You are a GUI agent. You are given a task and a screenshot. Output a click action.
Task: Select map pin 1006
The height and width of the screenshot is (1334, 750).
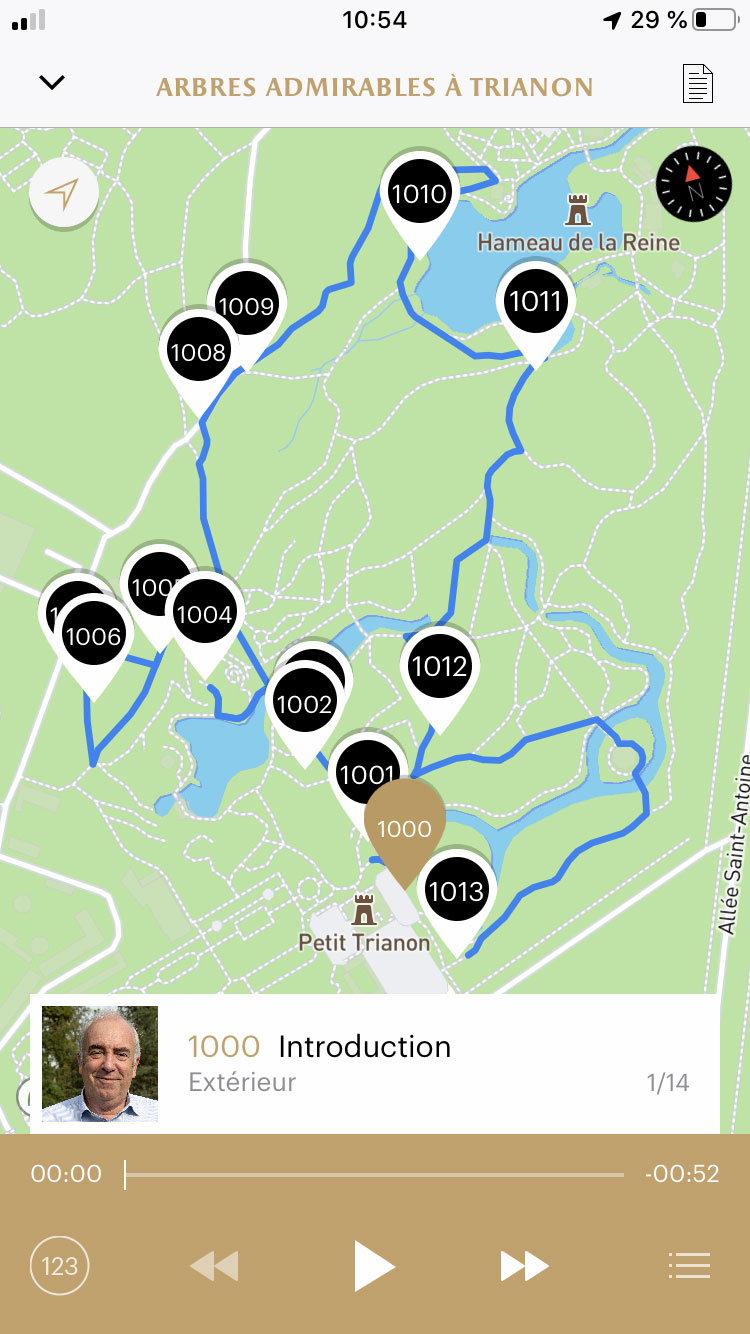click(92, 637)
